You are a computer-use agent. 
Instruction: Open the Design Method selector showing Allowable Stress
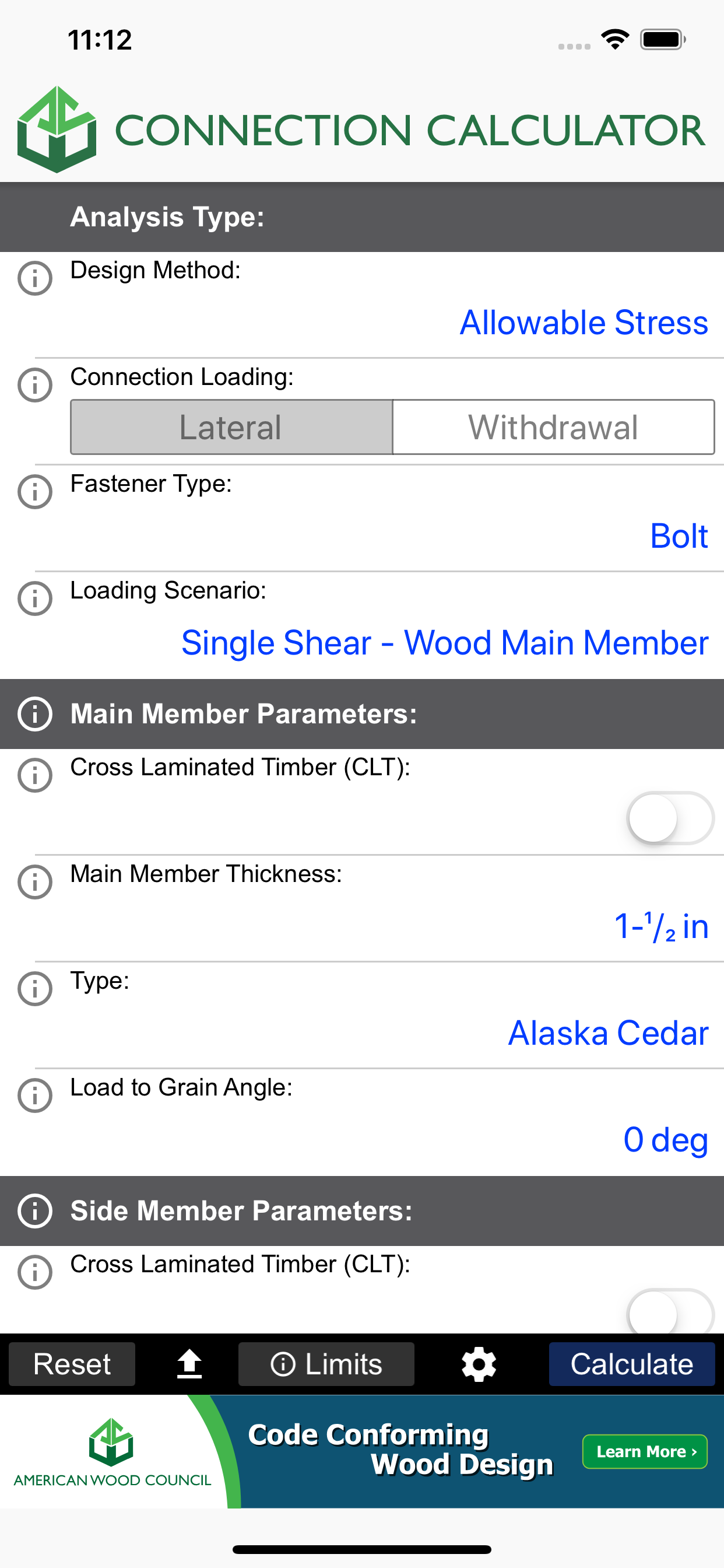click(583, 323)
